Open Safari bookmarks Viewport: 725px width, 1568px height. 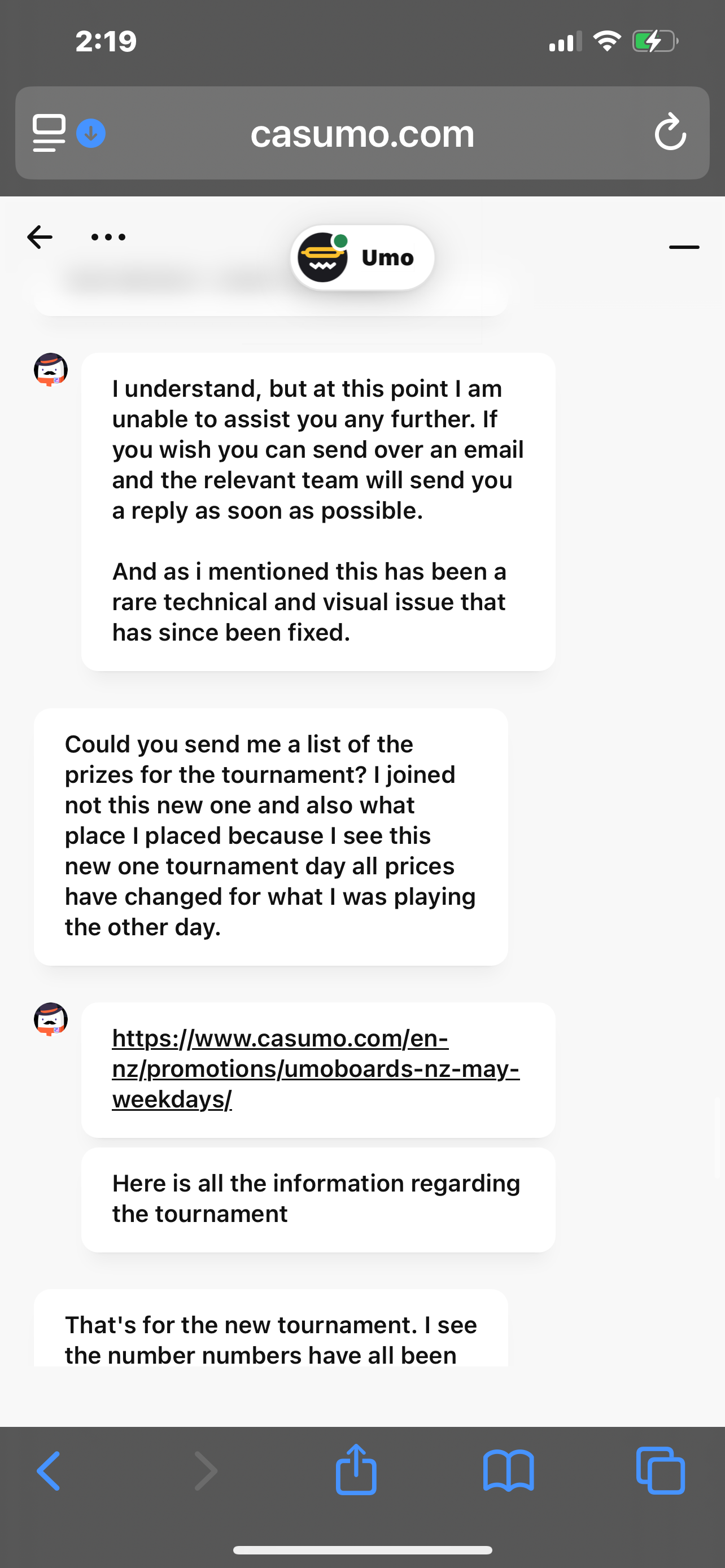[x=508, y=1471]
